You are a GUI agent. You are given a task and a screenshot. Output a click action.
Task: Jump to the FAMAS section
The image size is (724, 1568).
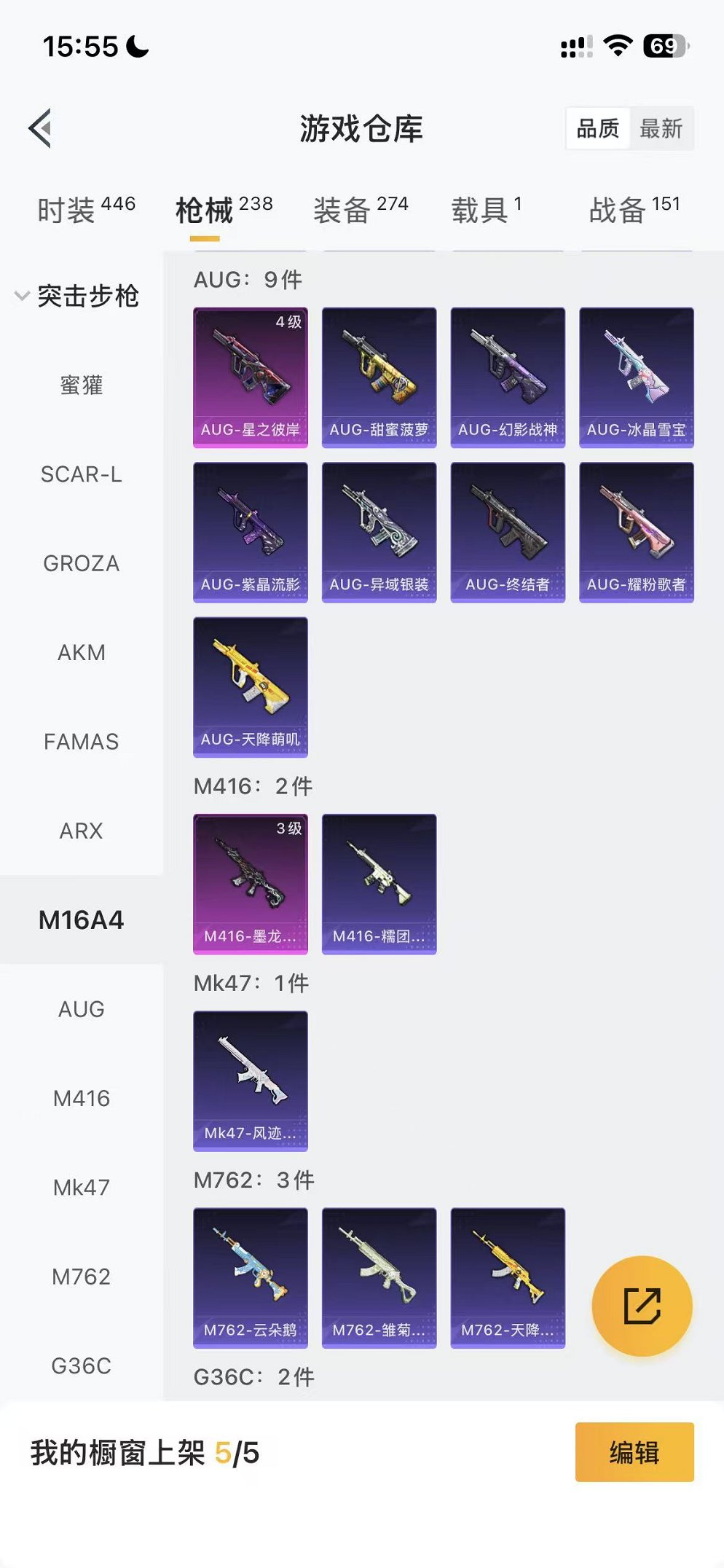pyautogui.click(x=81, y=742)
